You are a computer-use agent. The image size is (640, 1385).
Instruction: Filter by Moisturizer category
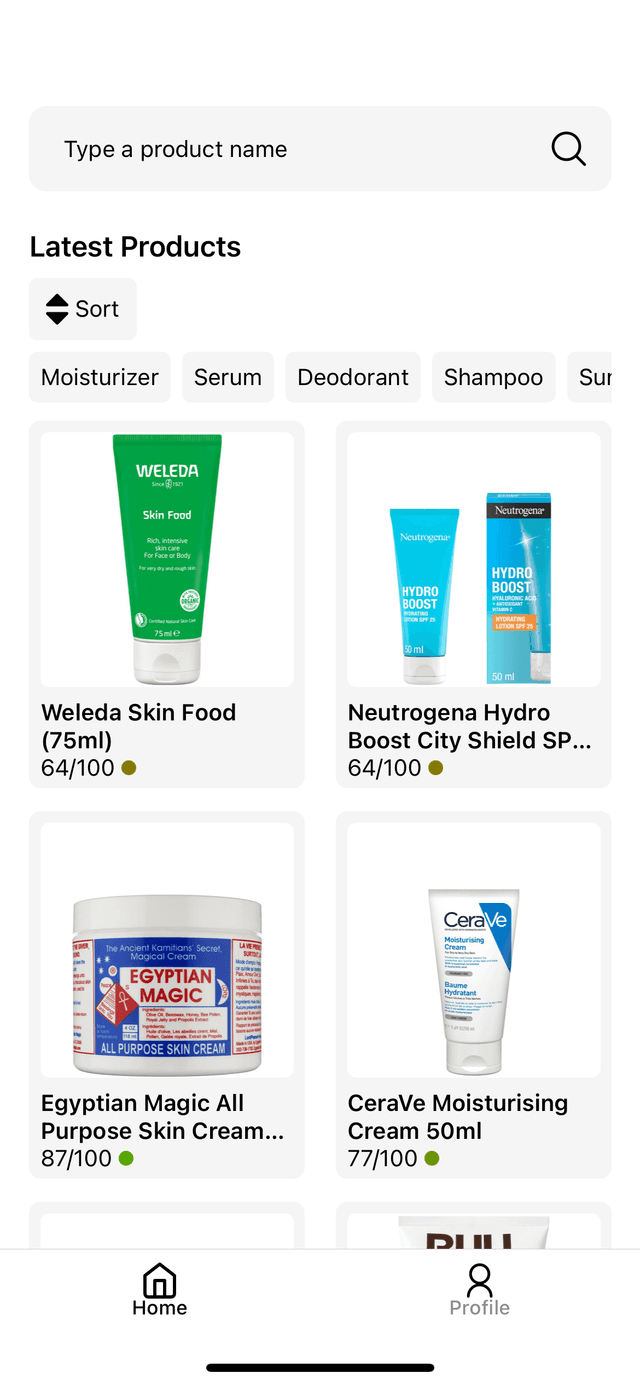pyautogui.click(x=100, y=377)
